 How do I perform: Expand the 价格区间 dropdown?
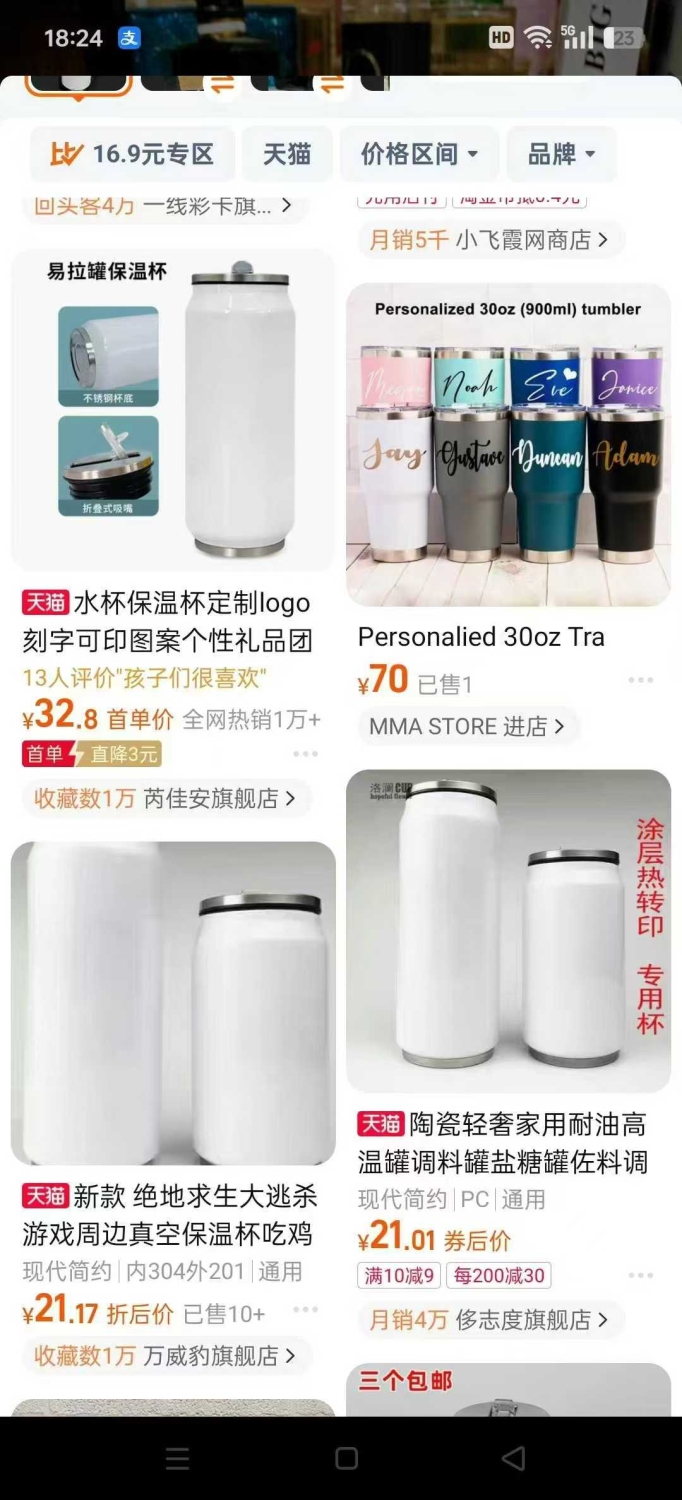(x=419, y=154)
